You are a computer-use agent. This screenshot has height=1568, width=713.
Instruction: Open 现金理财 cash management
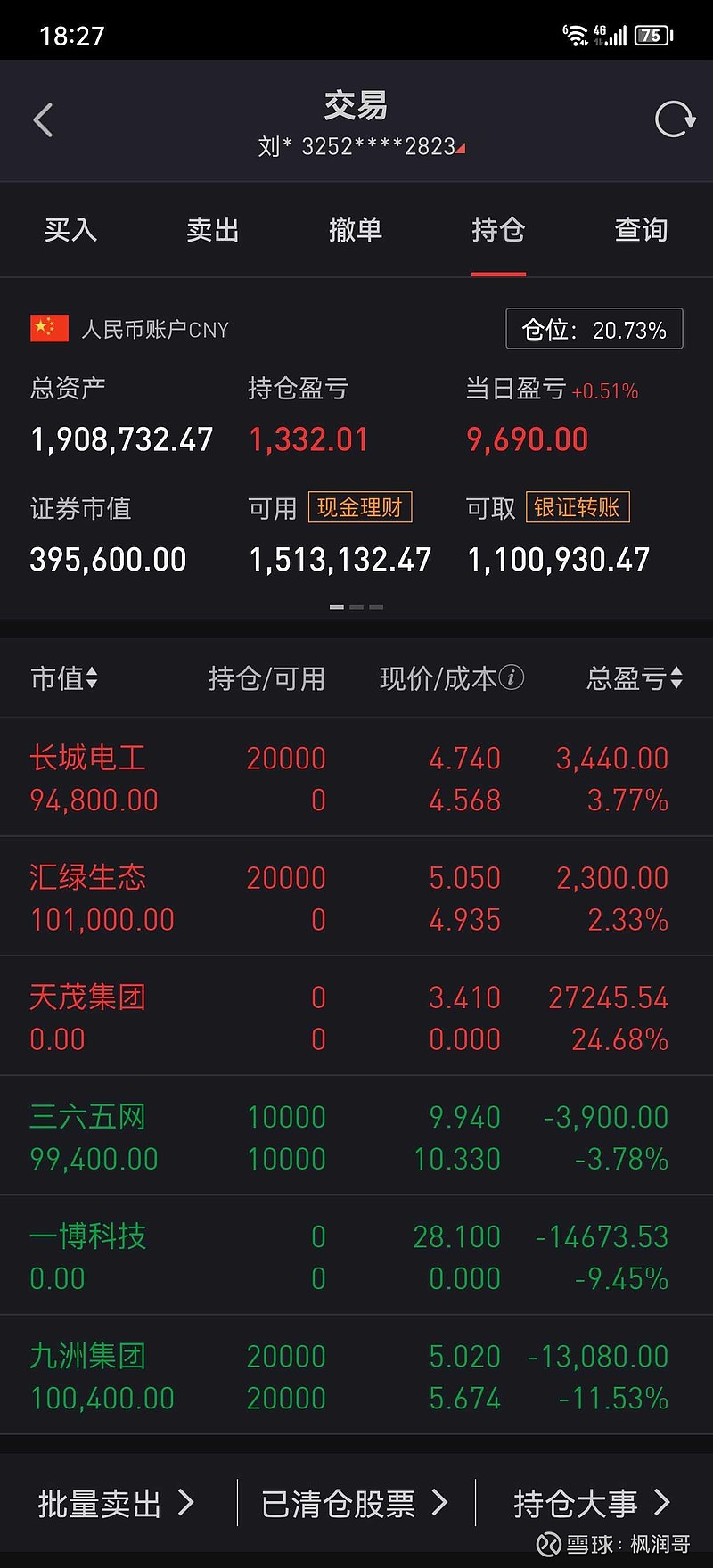(x=359, y=508)
